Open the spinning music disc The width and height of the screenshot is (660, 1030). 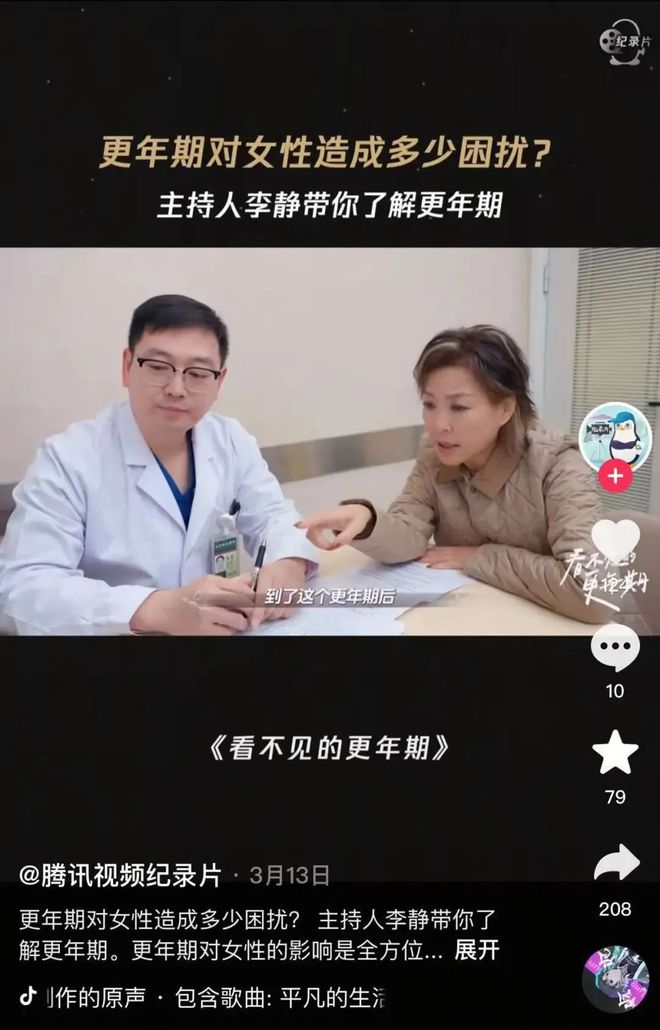tap(615, 979)
